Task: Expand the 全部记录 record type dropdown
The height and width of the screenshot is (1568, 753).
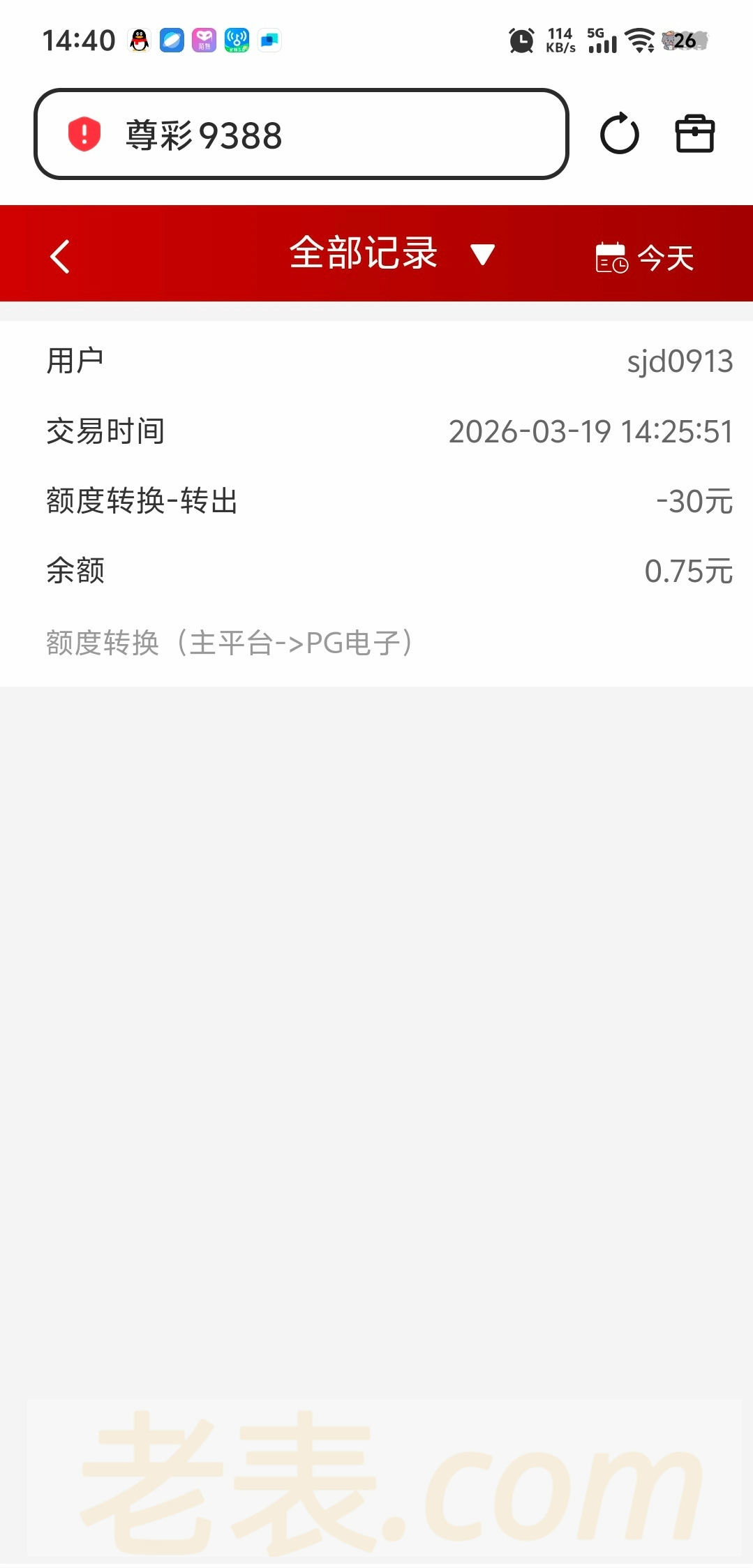Action: (392, 254)
